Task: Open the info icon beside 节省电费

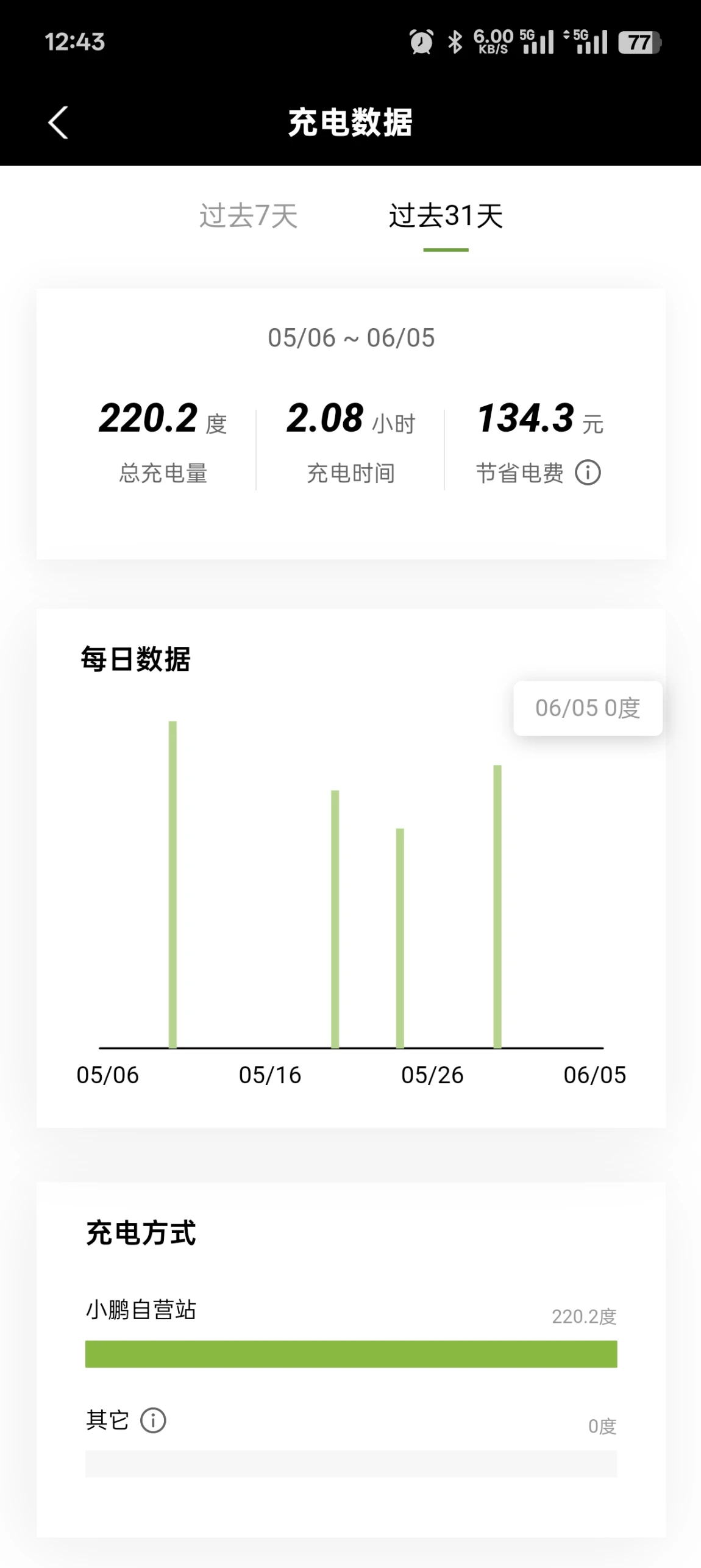Action: (588, 473)
